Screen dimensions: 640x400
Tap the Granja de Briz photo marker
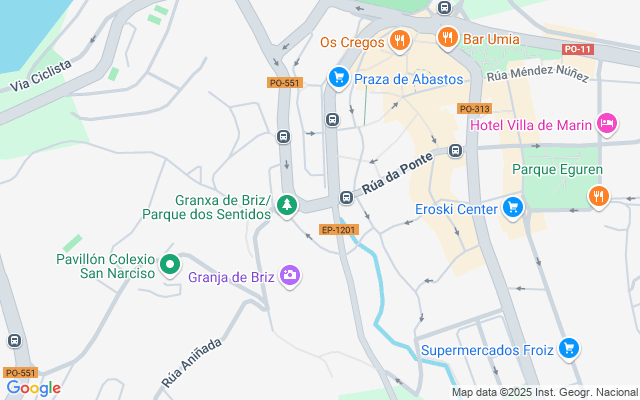(x=290, y=275)
